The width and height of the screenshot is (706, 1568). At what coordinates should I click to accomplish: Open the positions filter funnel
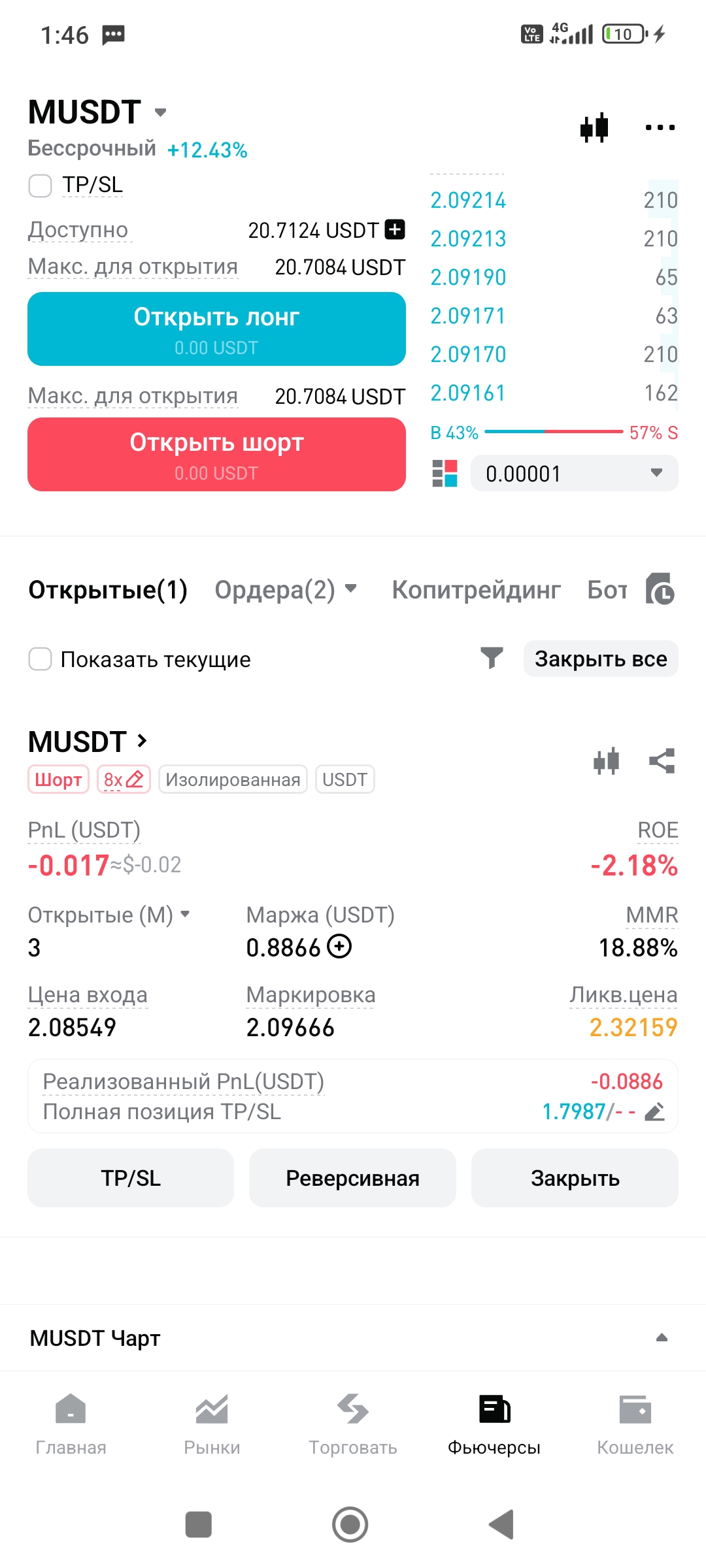click(492, 658)
